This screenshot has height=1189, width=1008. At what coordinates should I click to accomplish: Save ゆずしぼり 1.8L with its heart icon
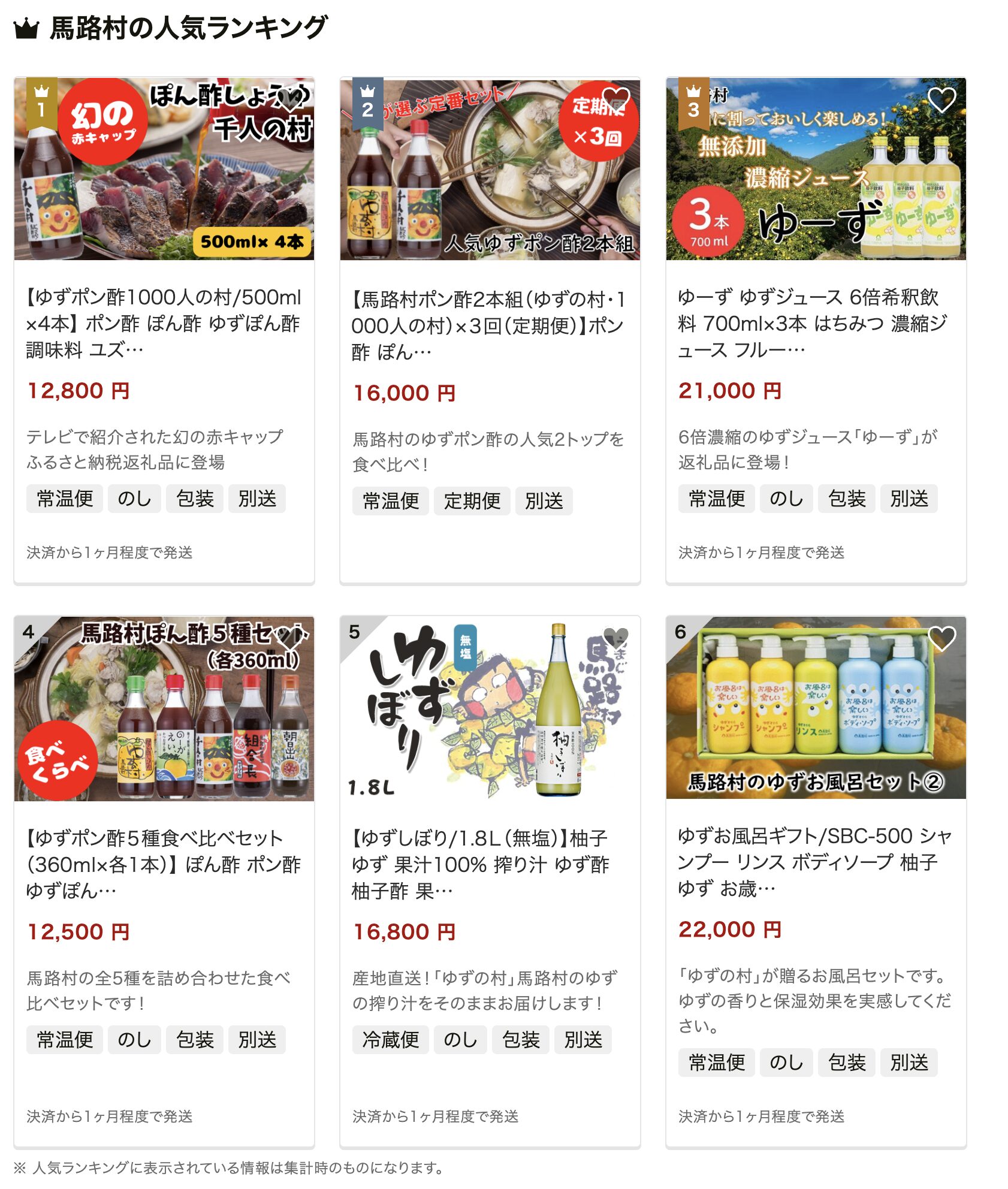point(615,638)
